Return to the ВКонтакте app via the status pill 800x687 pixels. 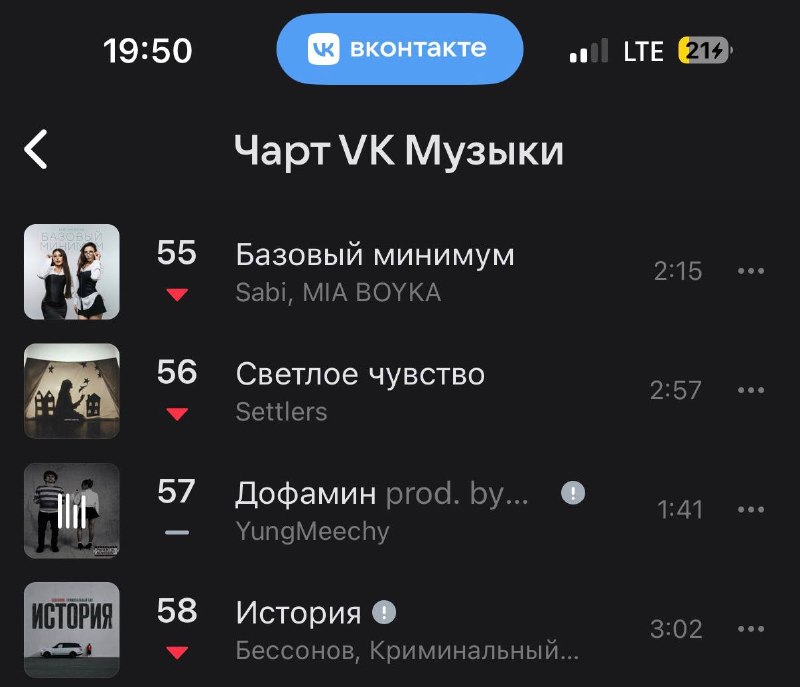(x=399, y=49)
